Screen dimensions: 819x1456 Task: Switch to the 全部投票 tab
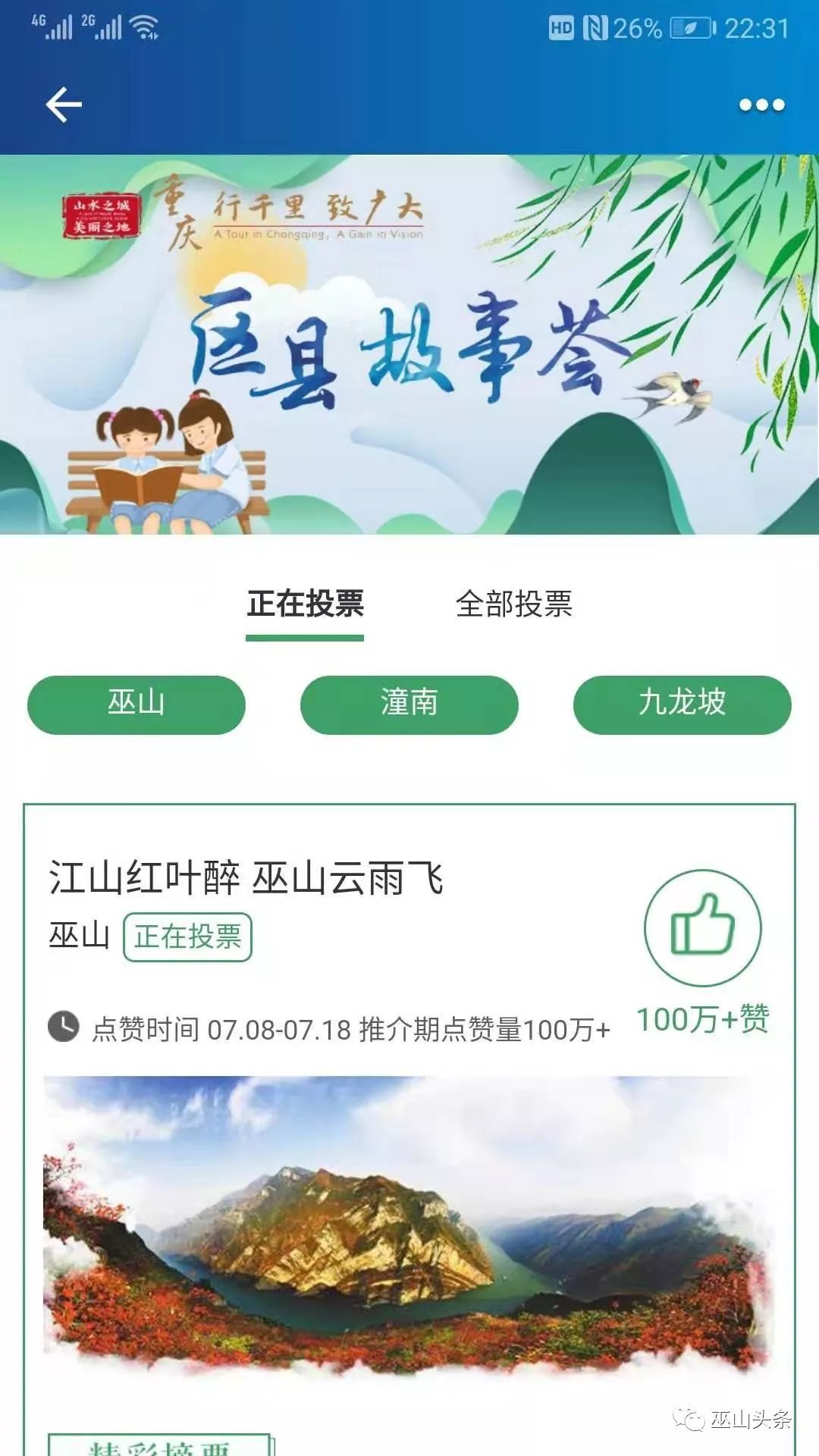tap(514, 604)
